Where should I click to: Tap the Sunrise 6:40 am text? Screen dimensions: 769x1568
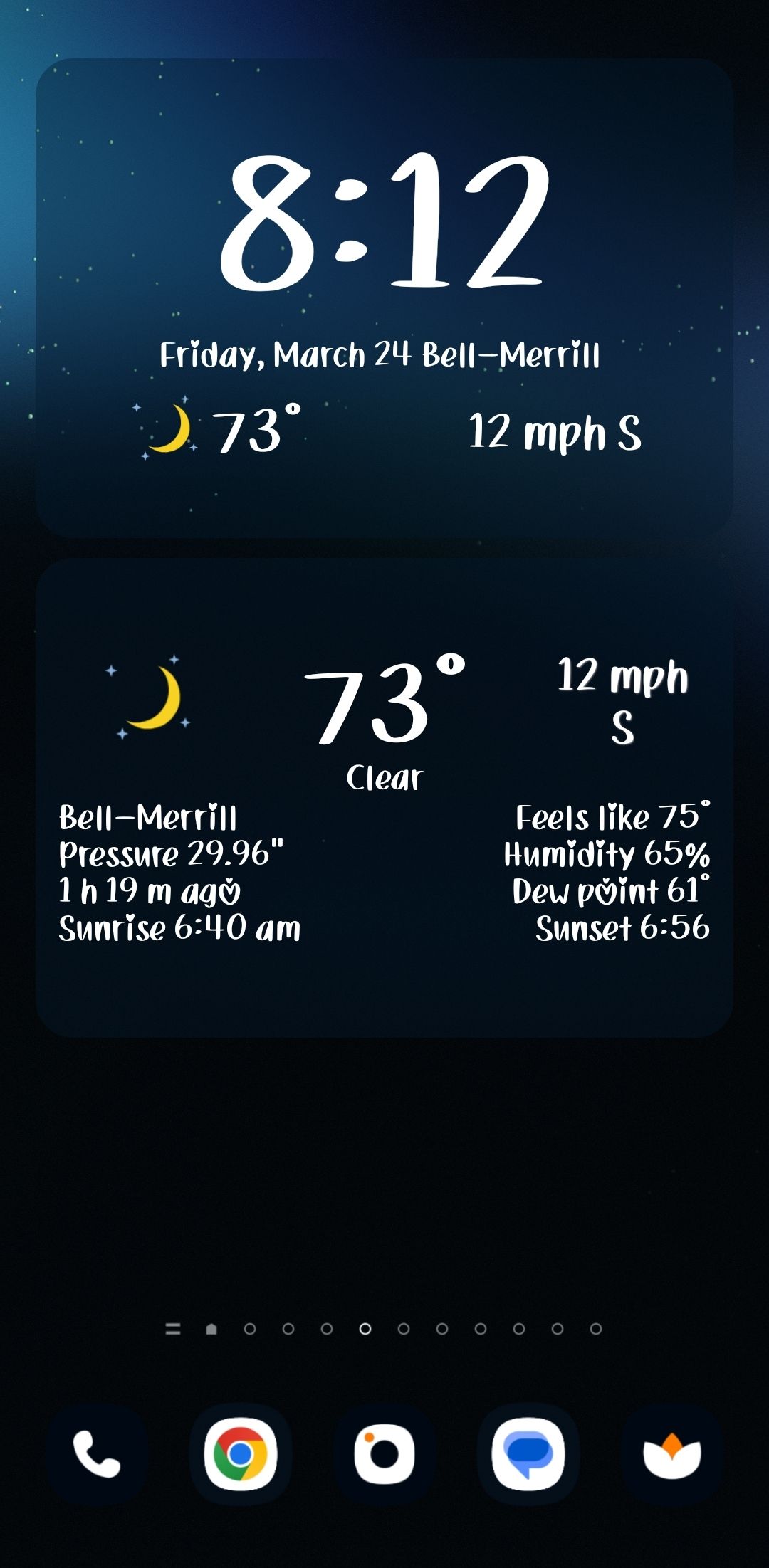coord(178,927)
